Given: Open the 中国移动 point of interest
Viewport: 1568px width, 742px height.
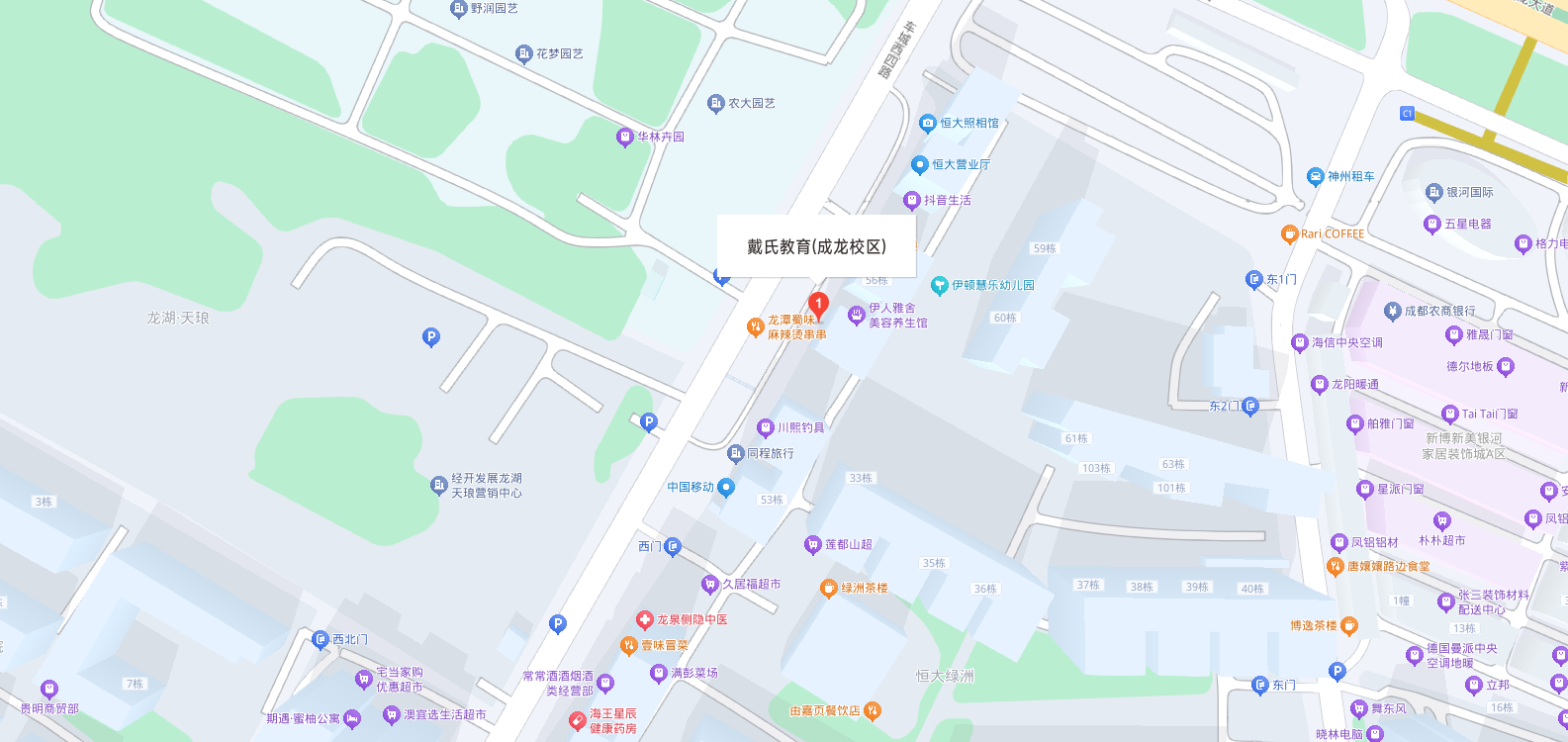Looking at the screenshot, I should [726, 487].
